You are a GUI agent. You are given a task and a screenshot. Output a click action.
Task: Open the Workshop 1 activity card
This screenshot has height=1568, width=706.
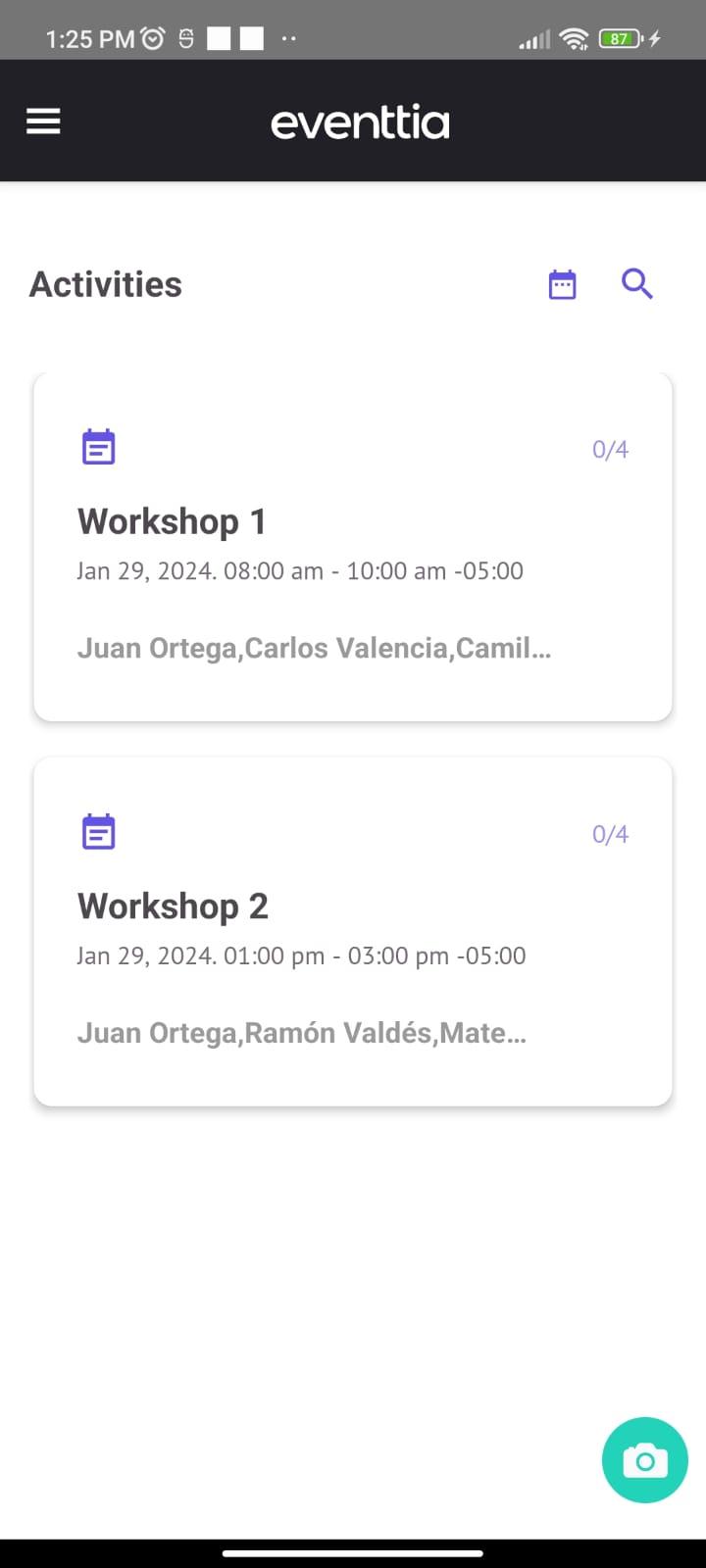[x=353, y=547]
